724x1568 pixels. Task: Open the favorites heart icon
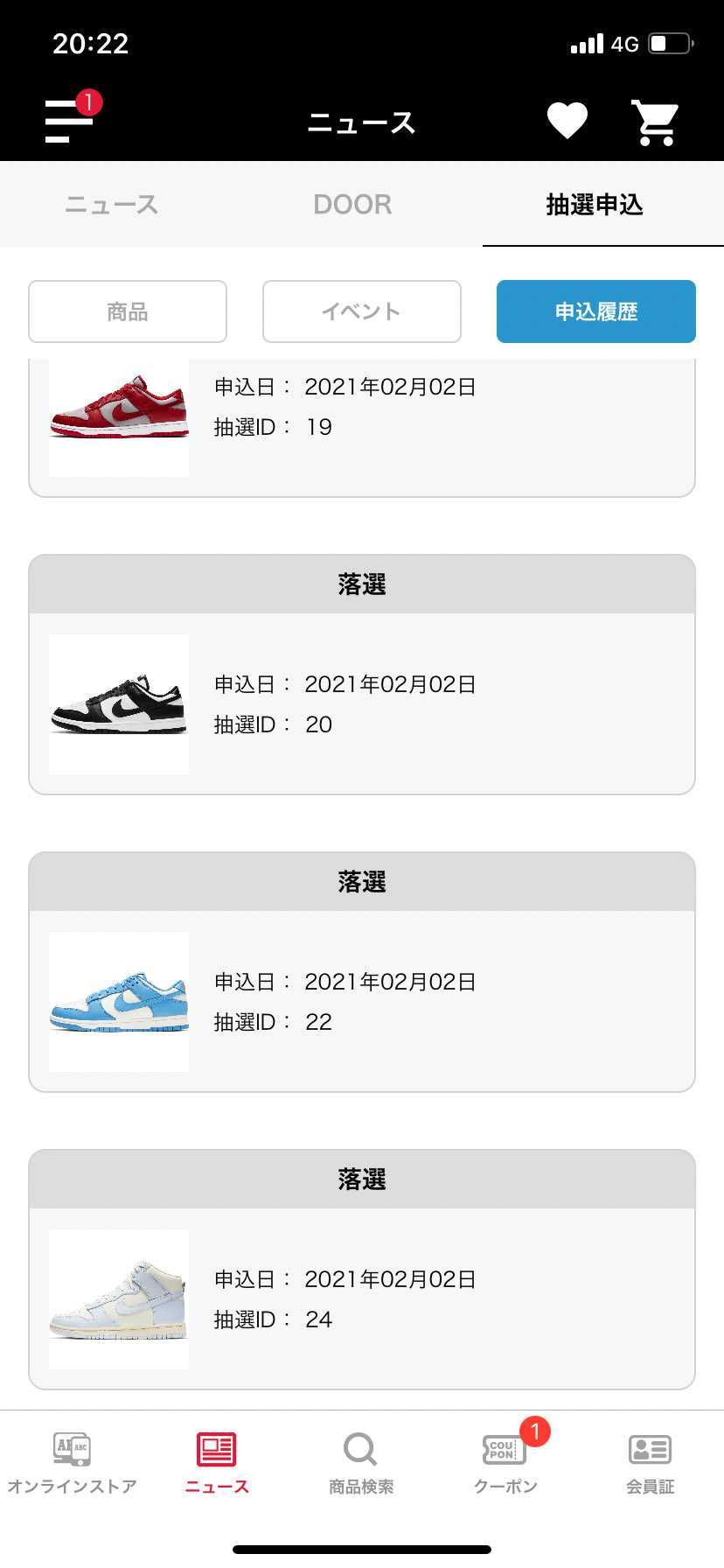(x=567, y=119)
